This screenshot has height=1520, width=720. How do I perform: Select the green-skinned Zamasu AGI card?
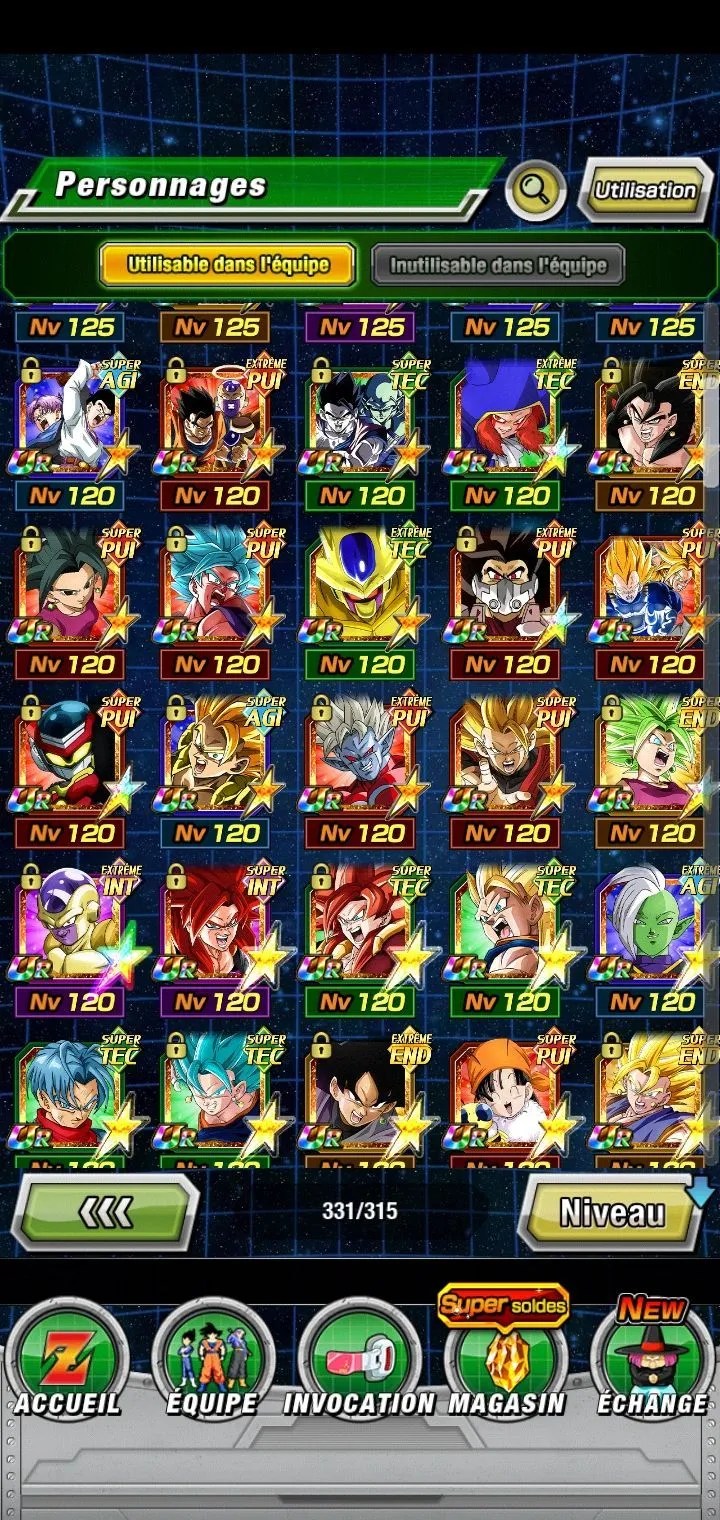click(650, 922)
